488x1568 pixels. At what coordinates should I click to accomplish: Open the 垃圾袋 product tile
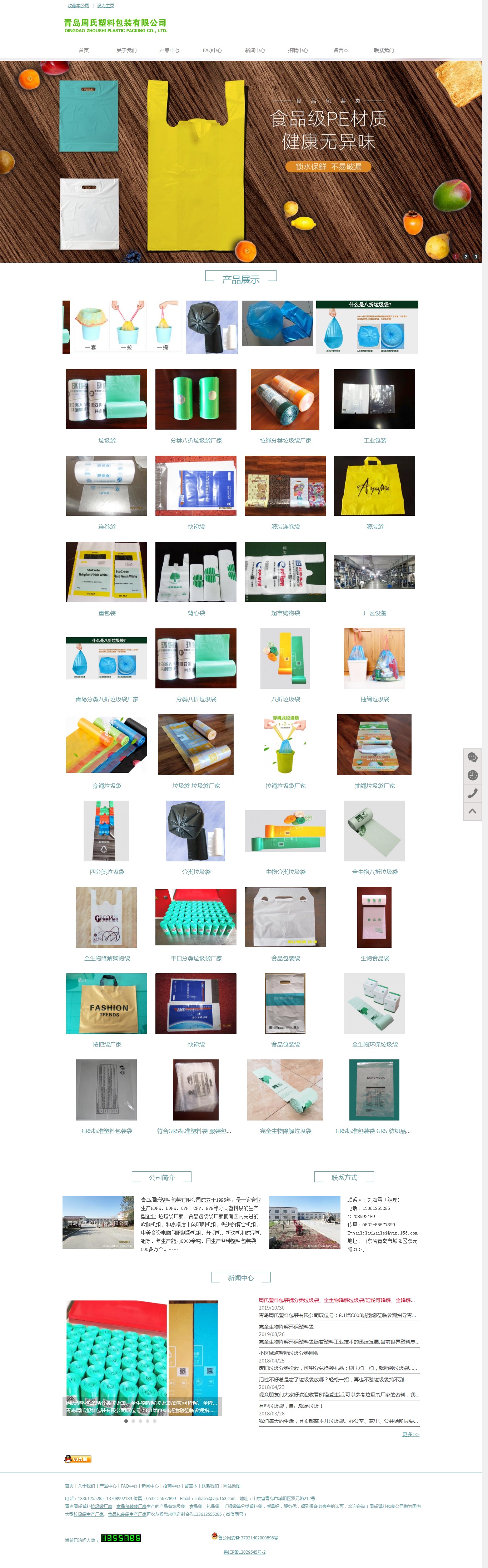(x=106, y=399)
